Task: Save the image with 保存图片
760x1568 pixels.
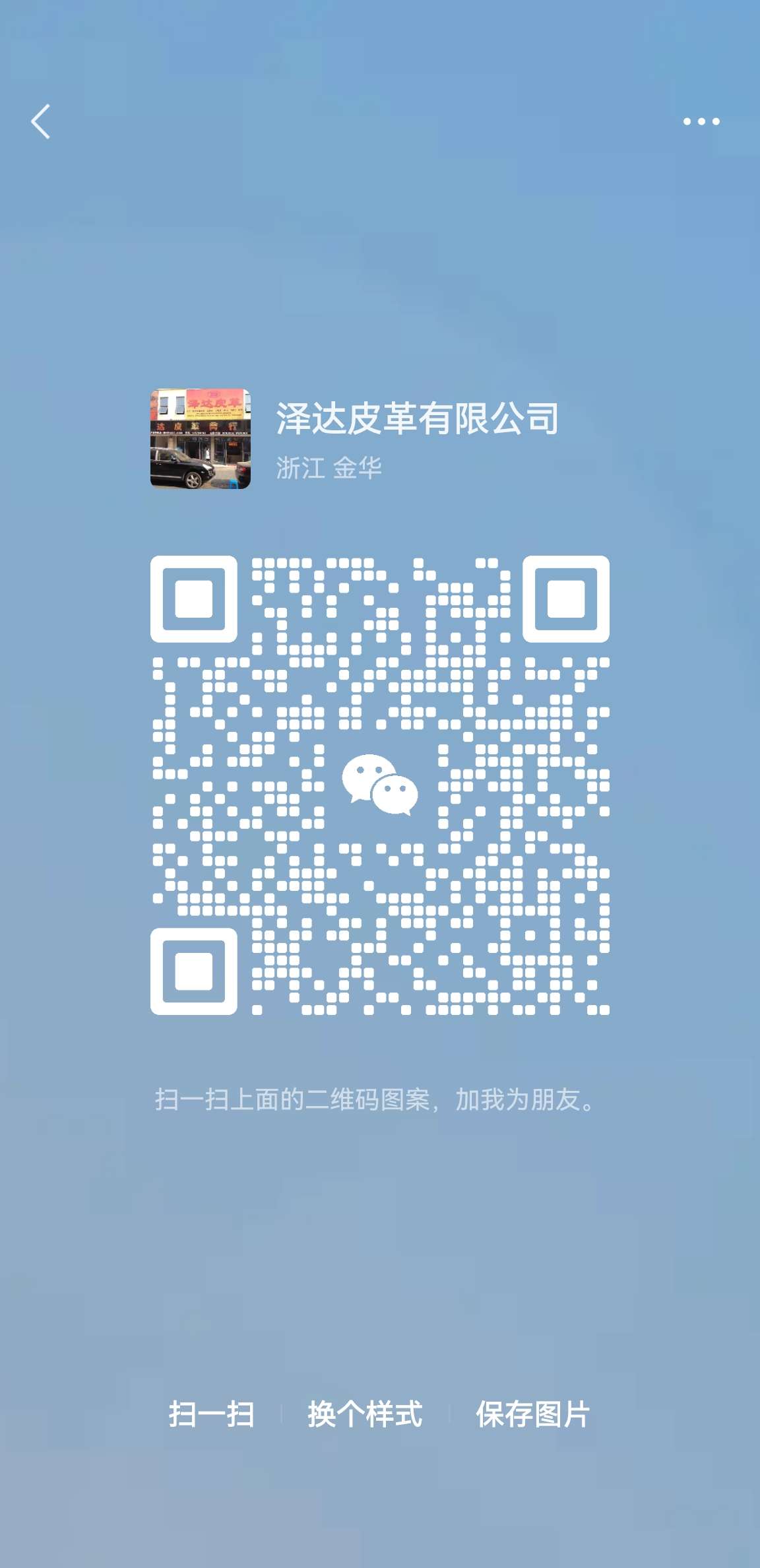Action: [532, 1414]
